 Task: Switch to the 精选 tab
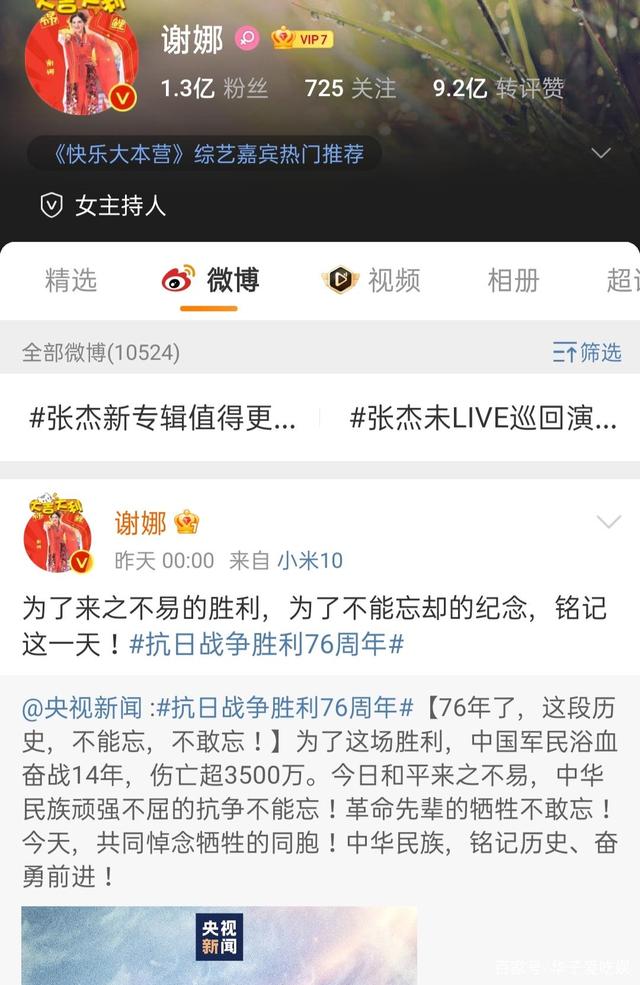(x=71, y=281)
